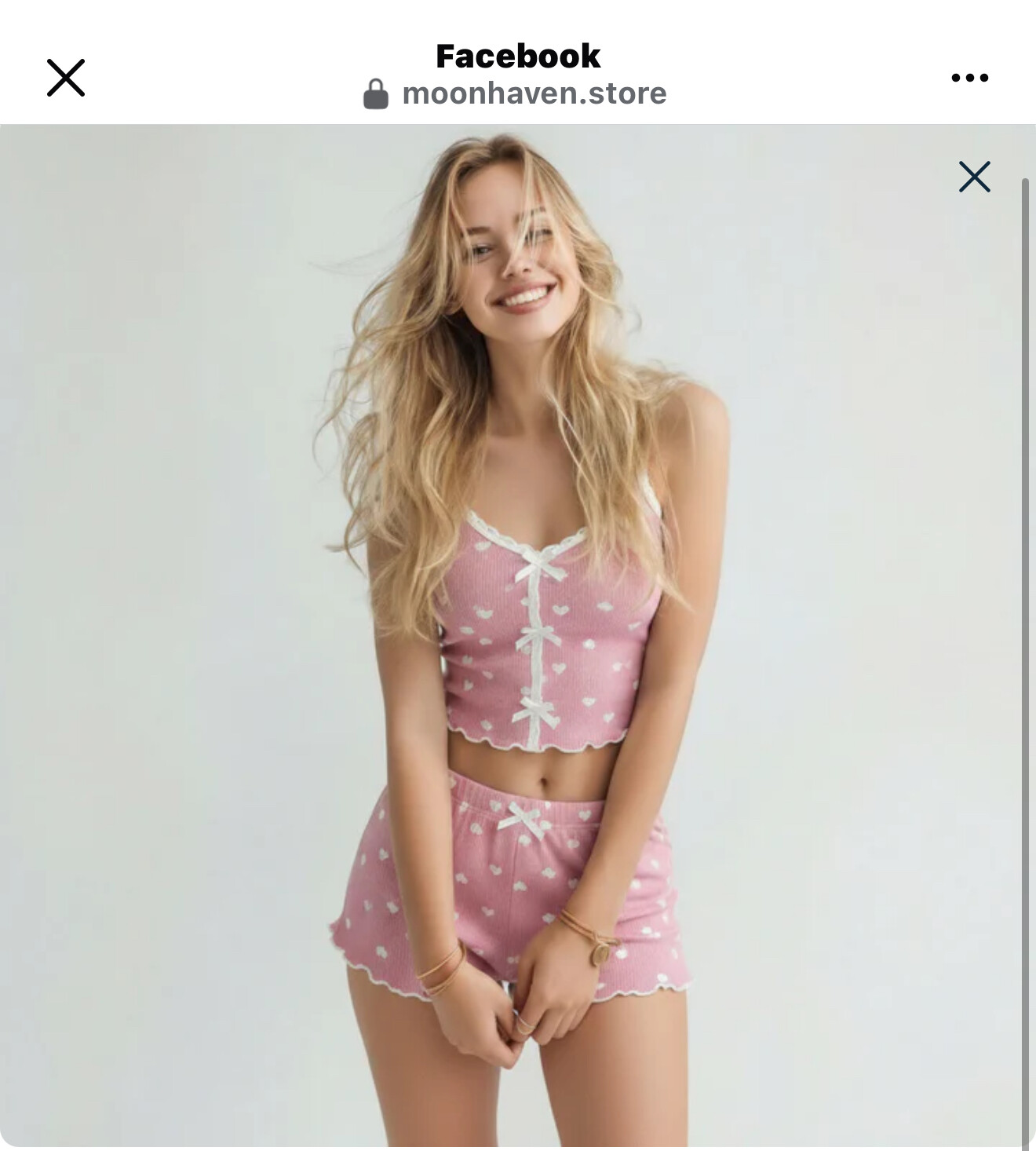Open the browser overflow menu

click(969, 78)
